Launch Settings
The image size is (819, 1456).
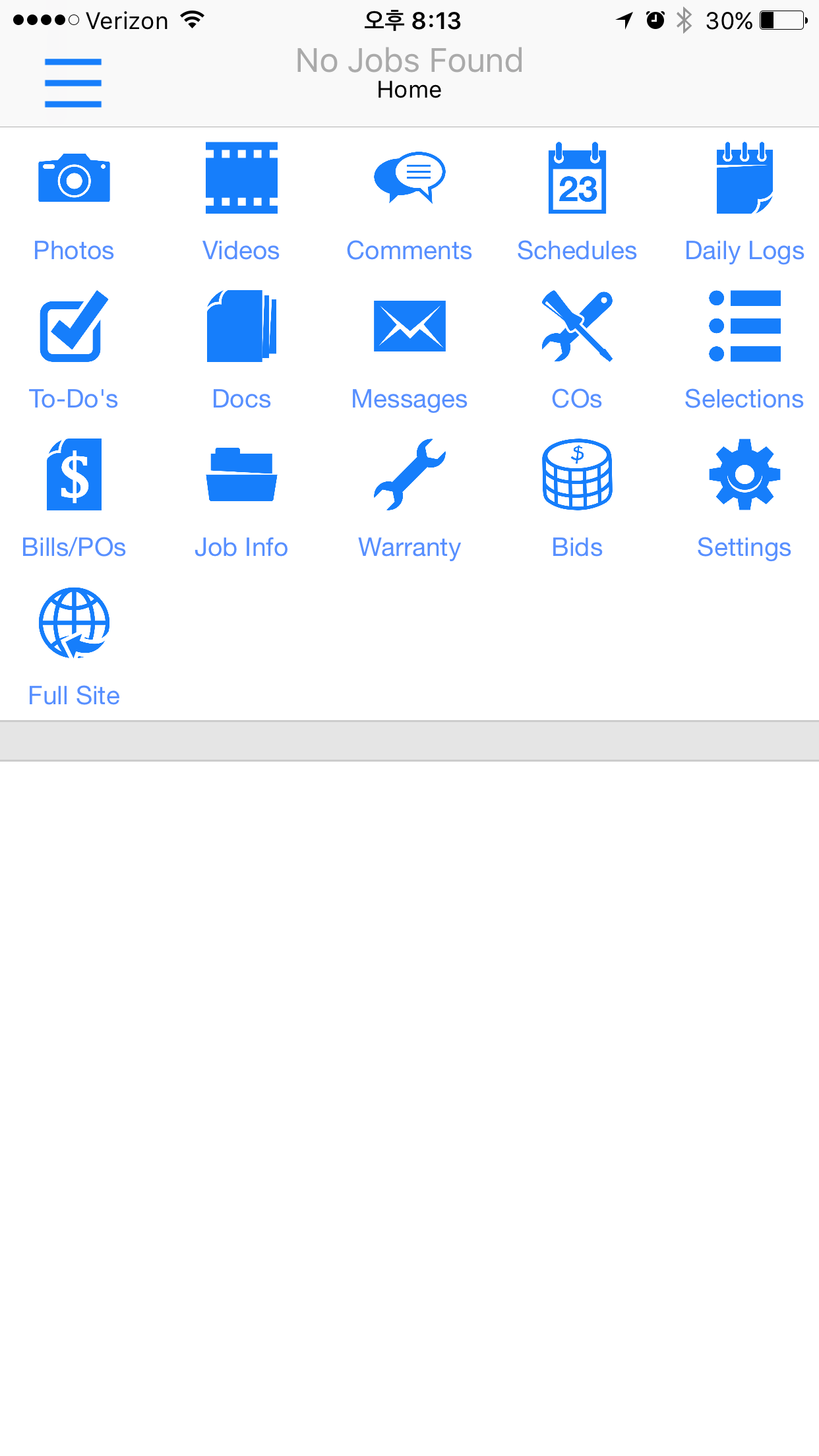[x=744, y=499]
